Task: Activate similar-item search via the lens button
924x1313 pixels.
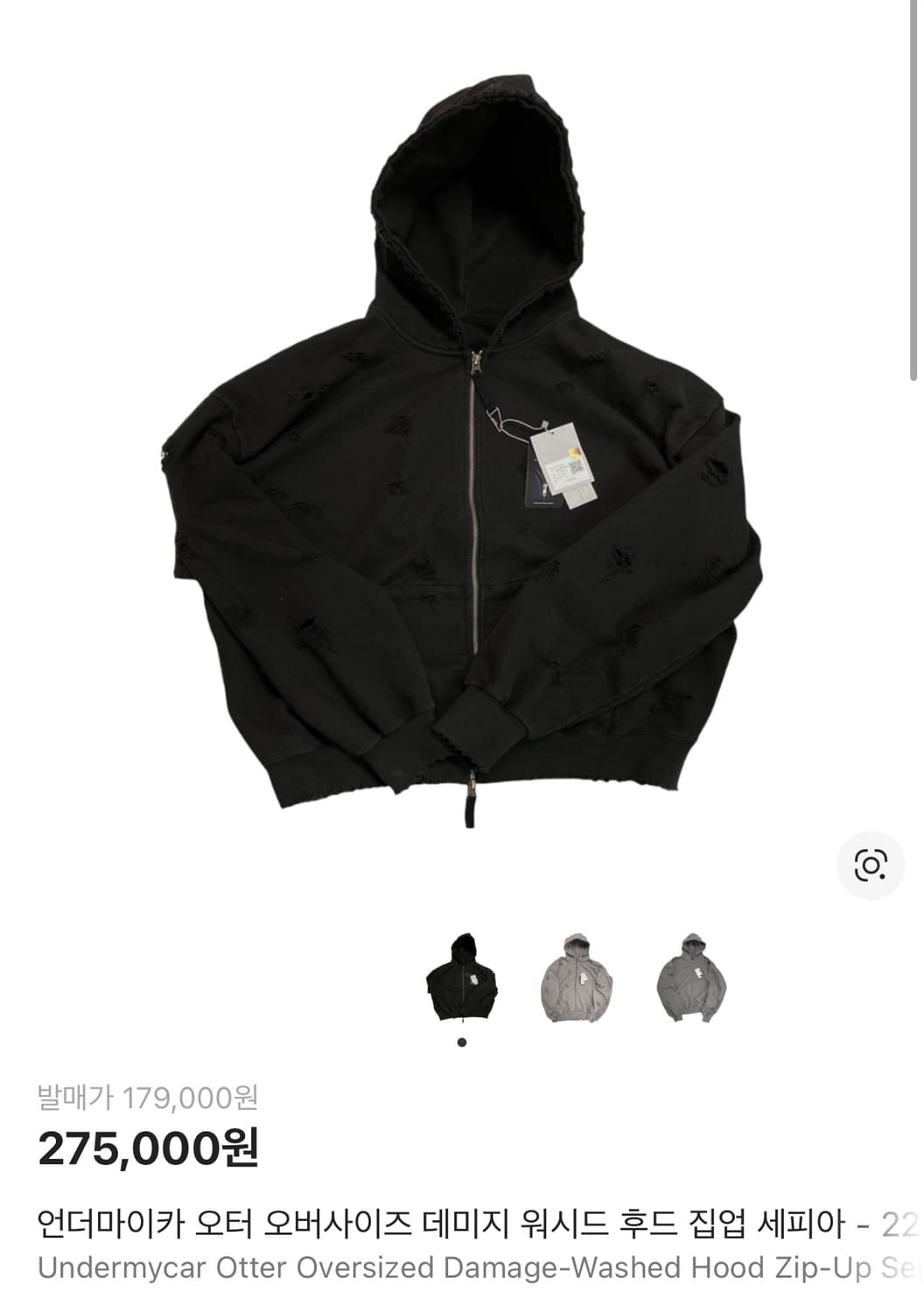Action: pos(869,866)
